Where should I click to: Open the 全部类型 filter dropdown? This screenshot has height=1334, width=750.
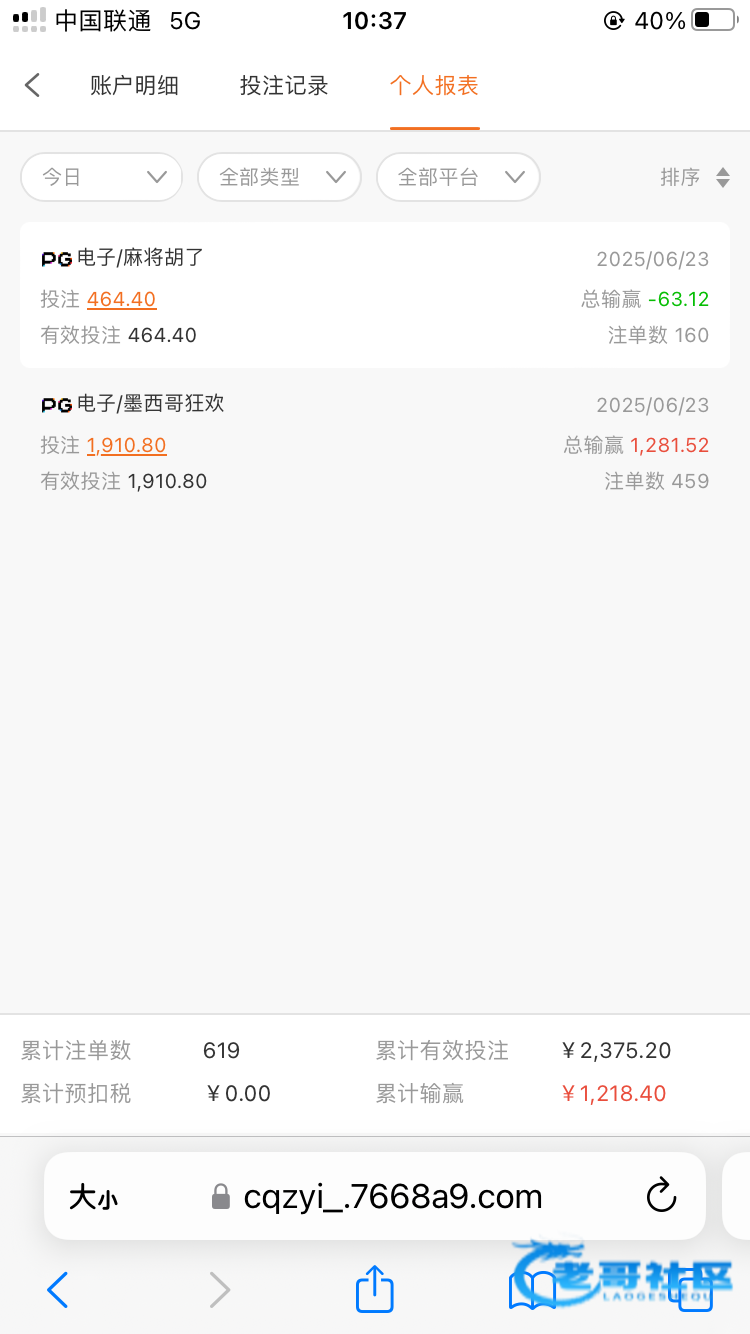pyautogui.click(x=279, y=178)
